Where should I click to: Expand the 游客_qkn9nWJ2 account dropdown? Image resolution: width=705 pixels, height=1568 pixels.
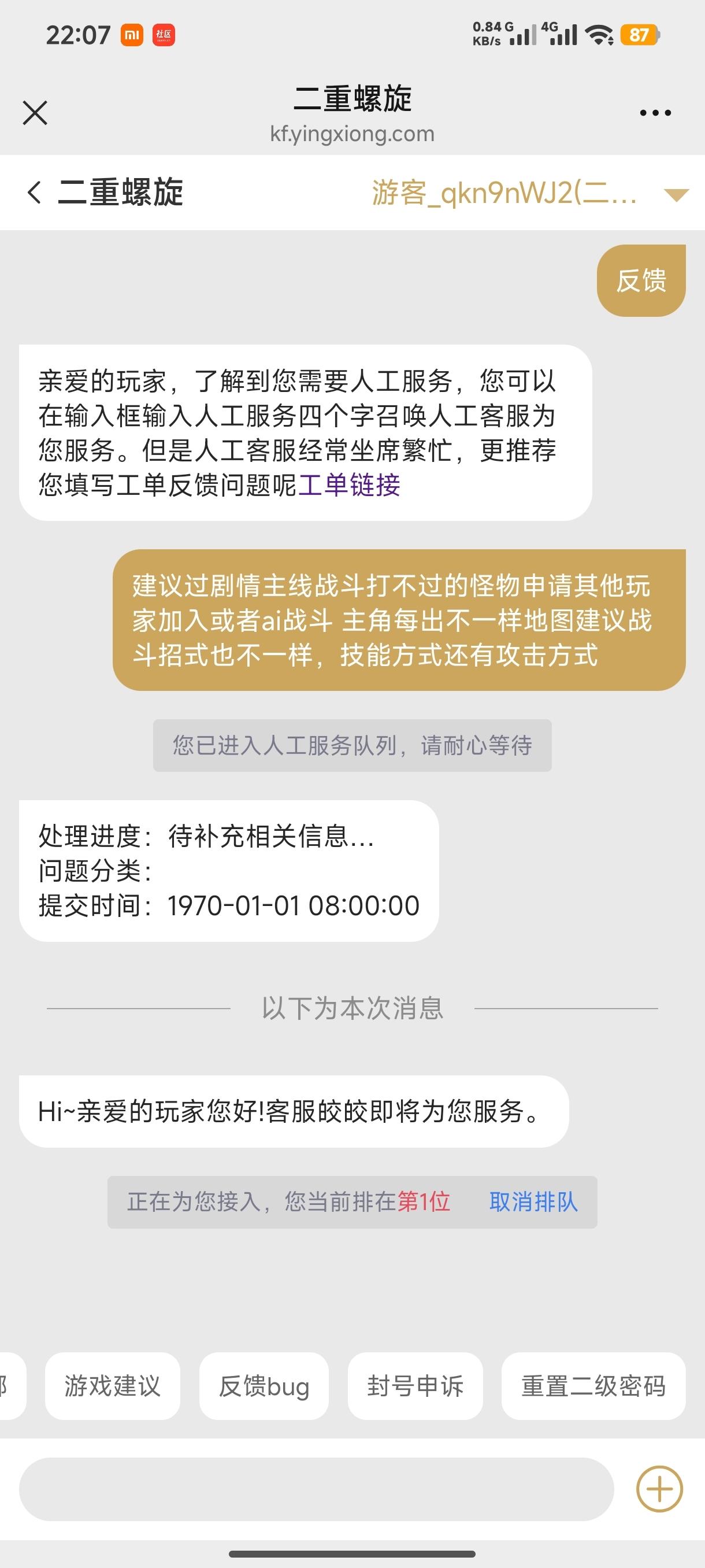coord(676,195)
